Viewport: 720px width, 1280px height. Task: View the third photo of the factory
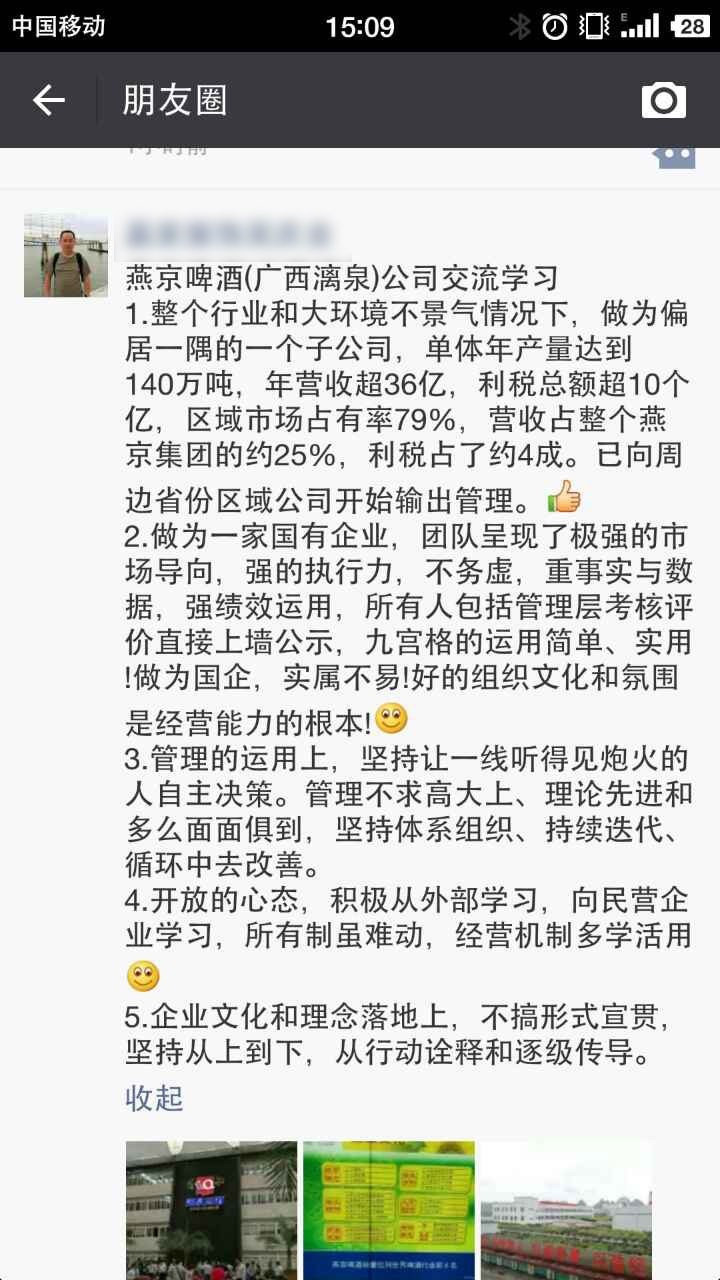567,1210
